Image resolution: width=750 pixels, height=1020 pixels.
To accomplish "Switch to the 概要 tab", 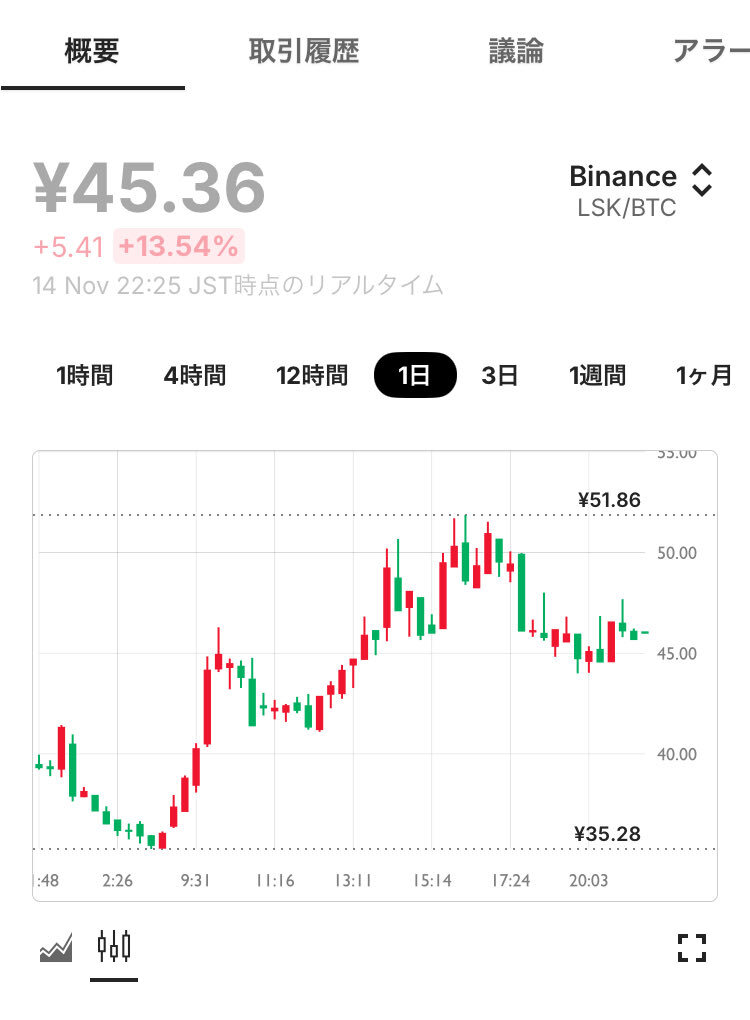I will point(92,51).
